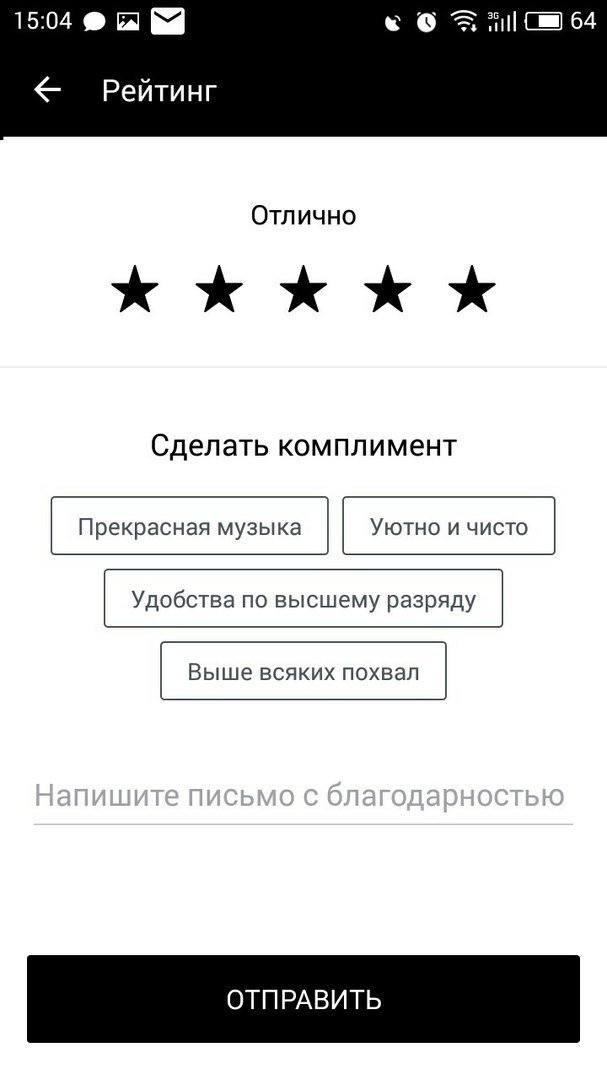607x1080 pixels.
Task: Pick 'Удобства по высшему разряду' compliment
Action: tap(303, 599)
